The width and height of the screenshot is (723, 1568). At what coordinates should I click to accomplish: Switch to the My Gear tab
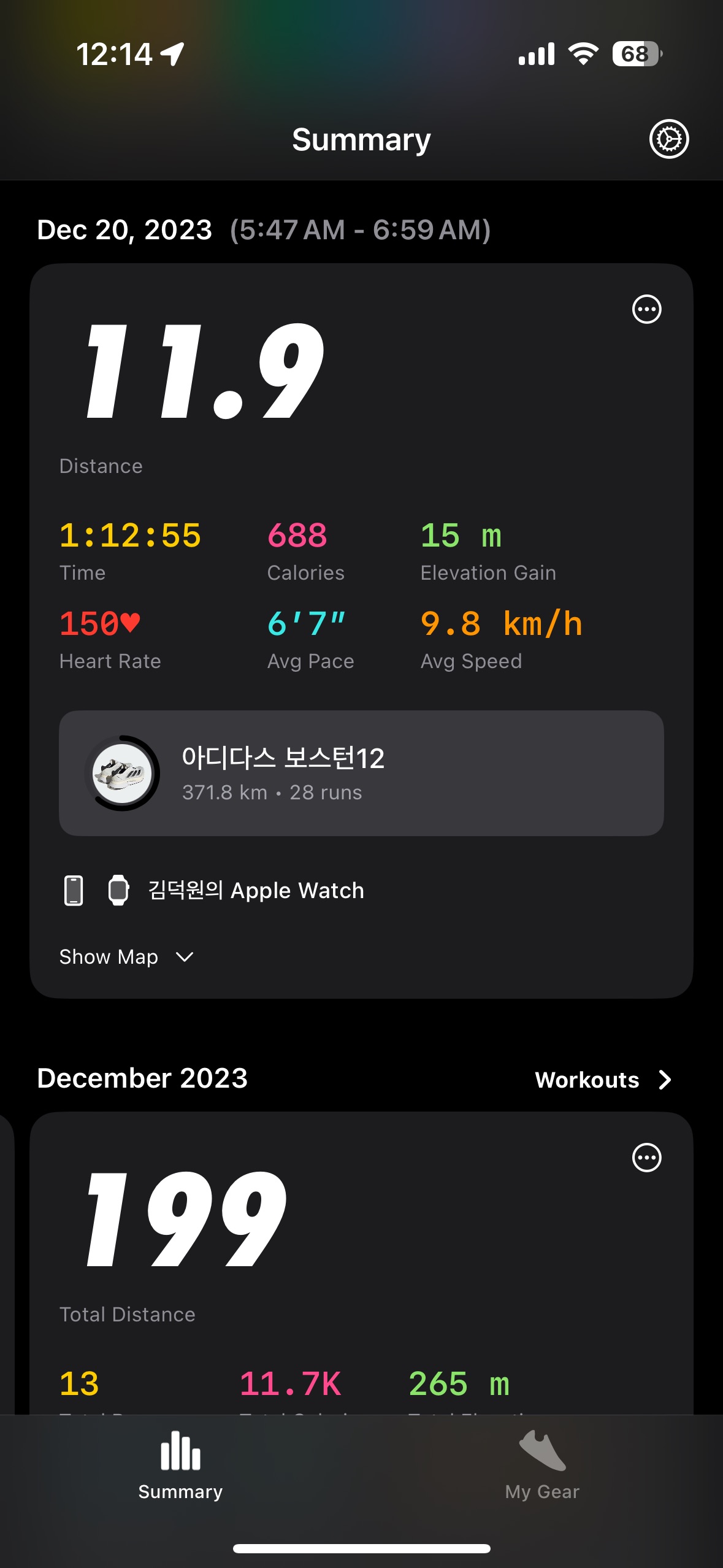(x=542, y=1465)
